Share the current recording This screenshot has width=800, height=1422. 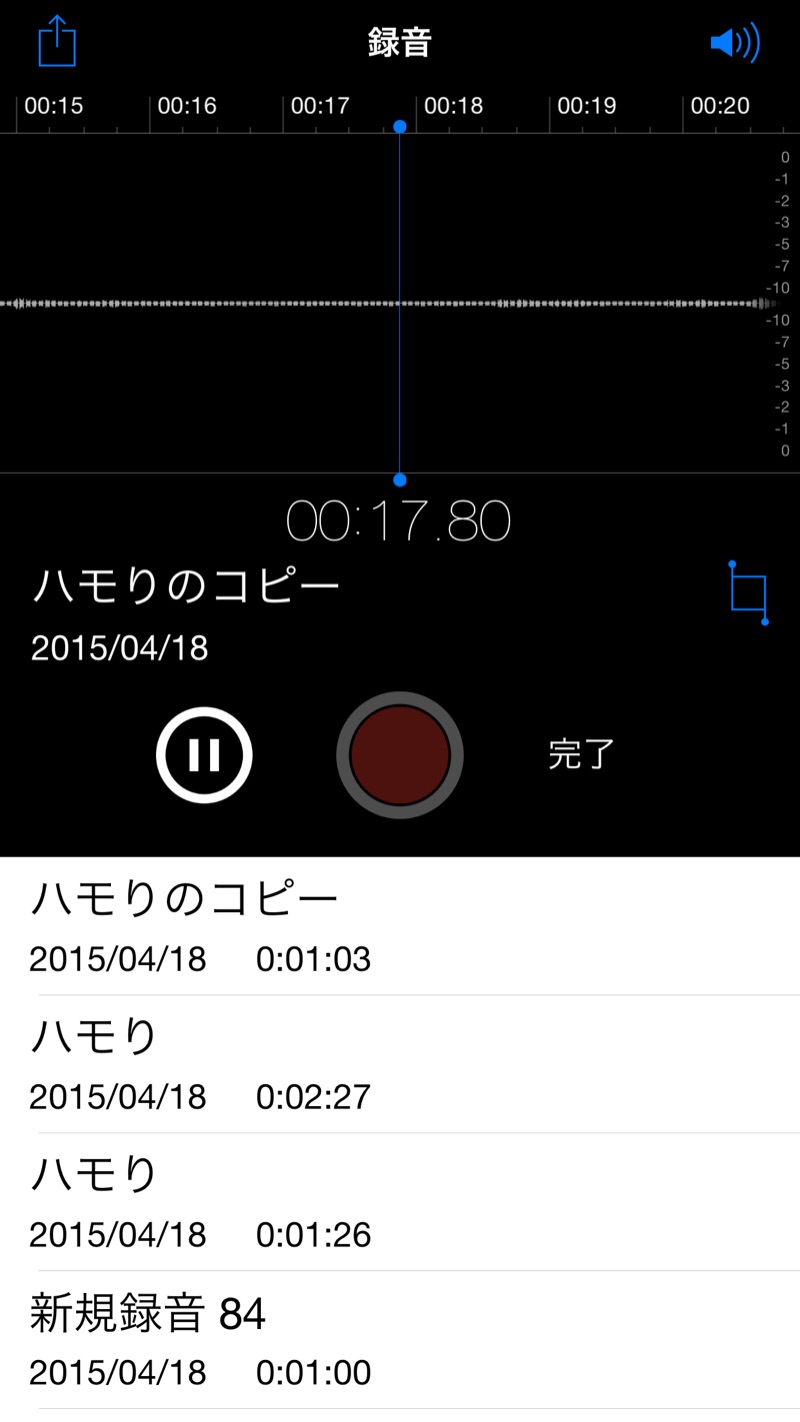pyautogui.click(x=57, y=43)
